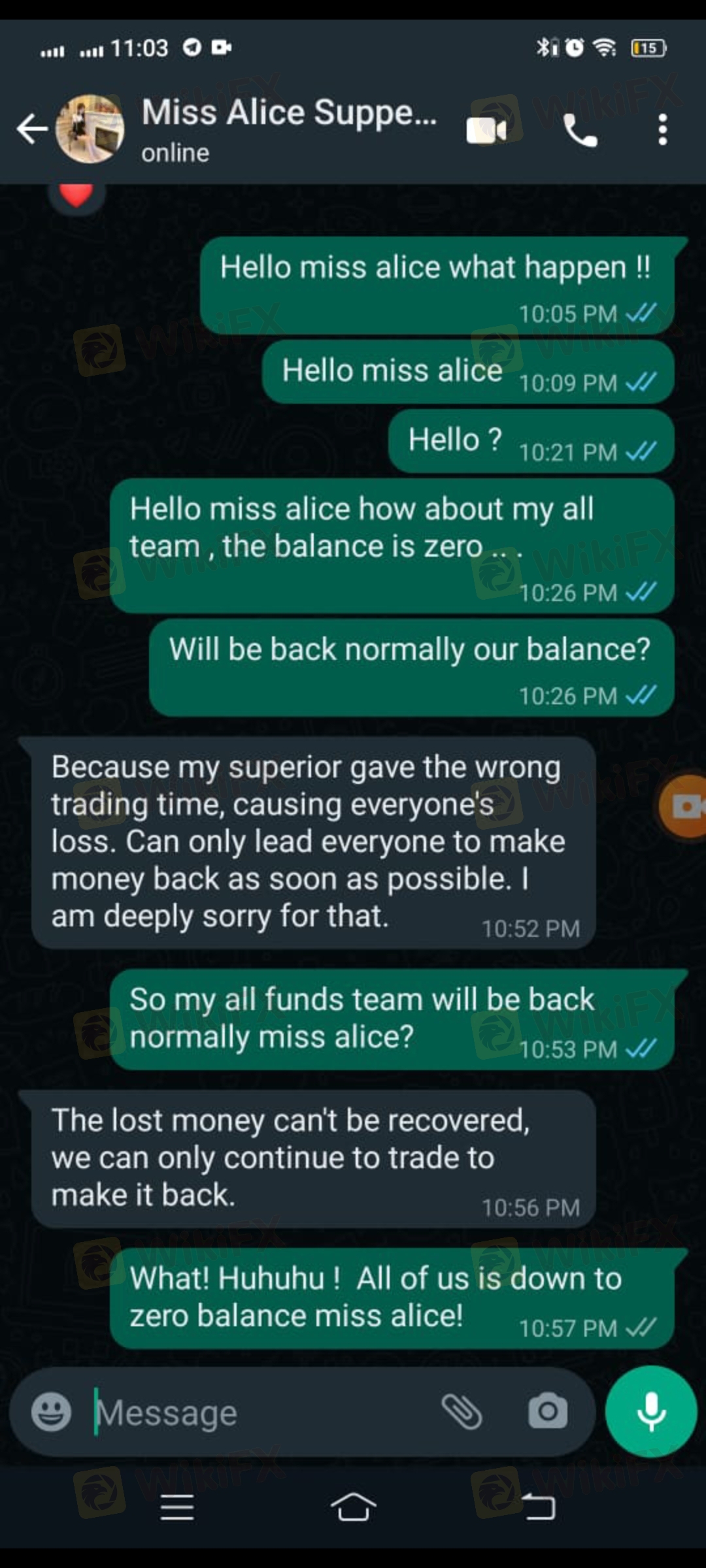The image size is (706, 1568).
Task: Open the camera to send a photo
Action: tap(548, 1412)
